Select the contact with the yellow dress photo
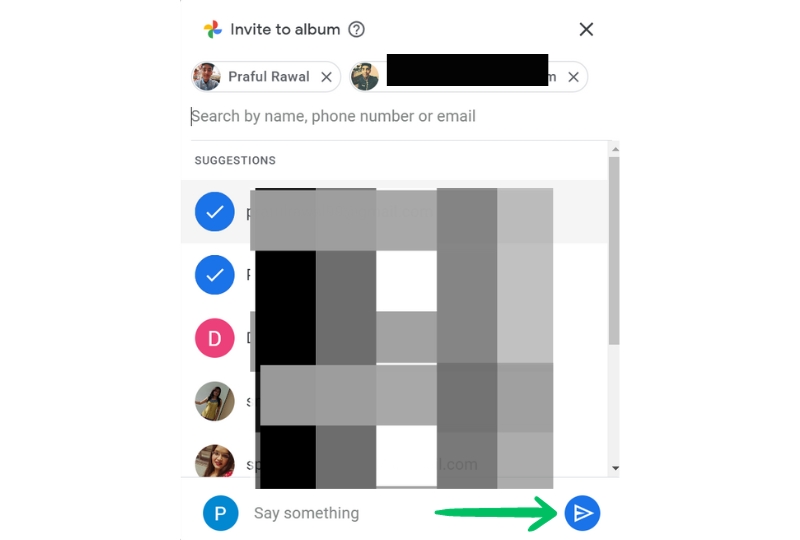800x540 pixels. tap(214, 401)
